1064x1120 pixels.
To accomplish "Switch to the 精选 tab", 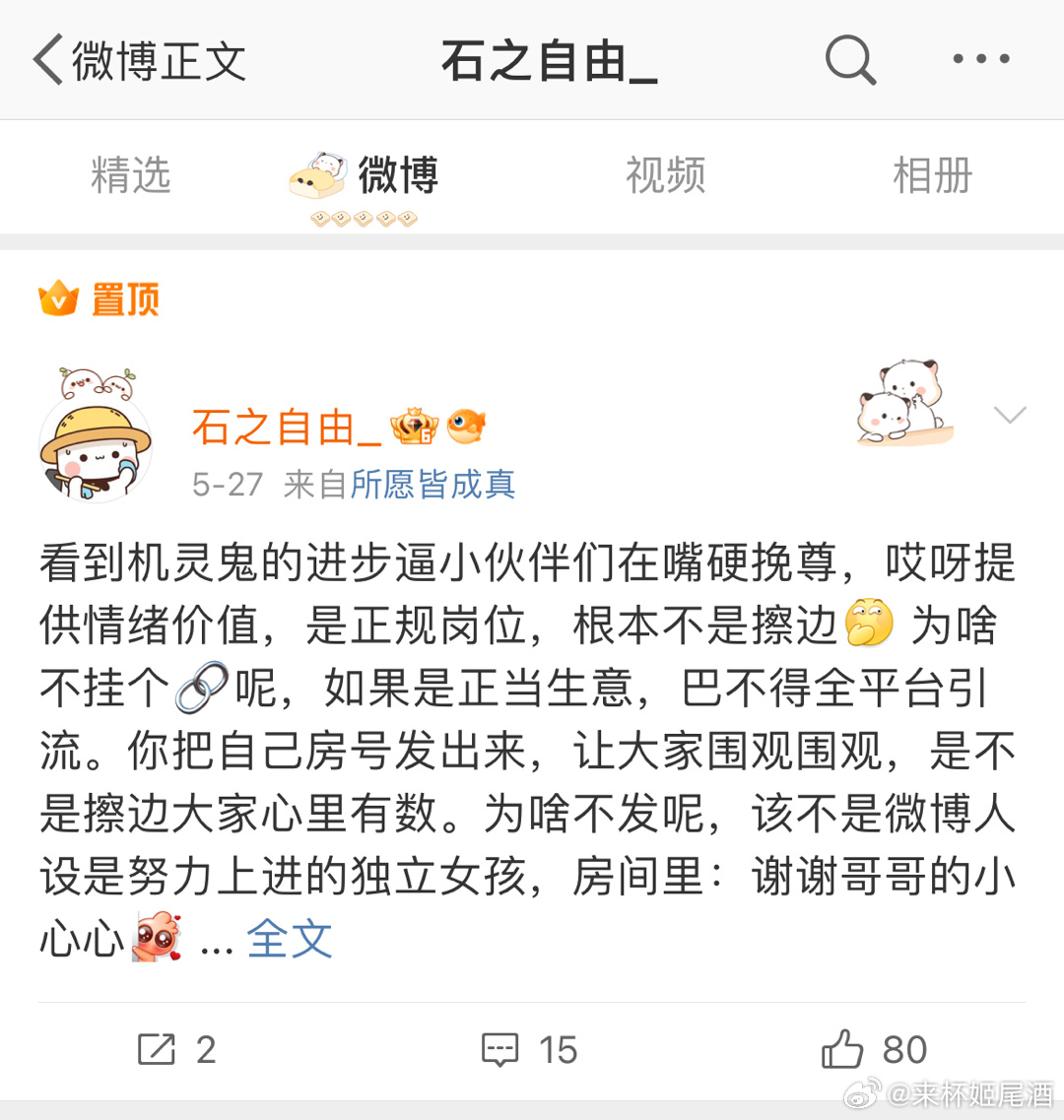I will pos(131,176).
